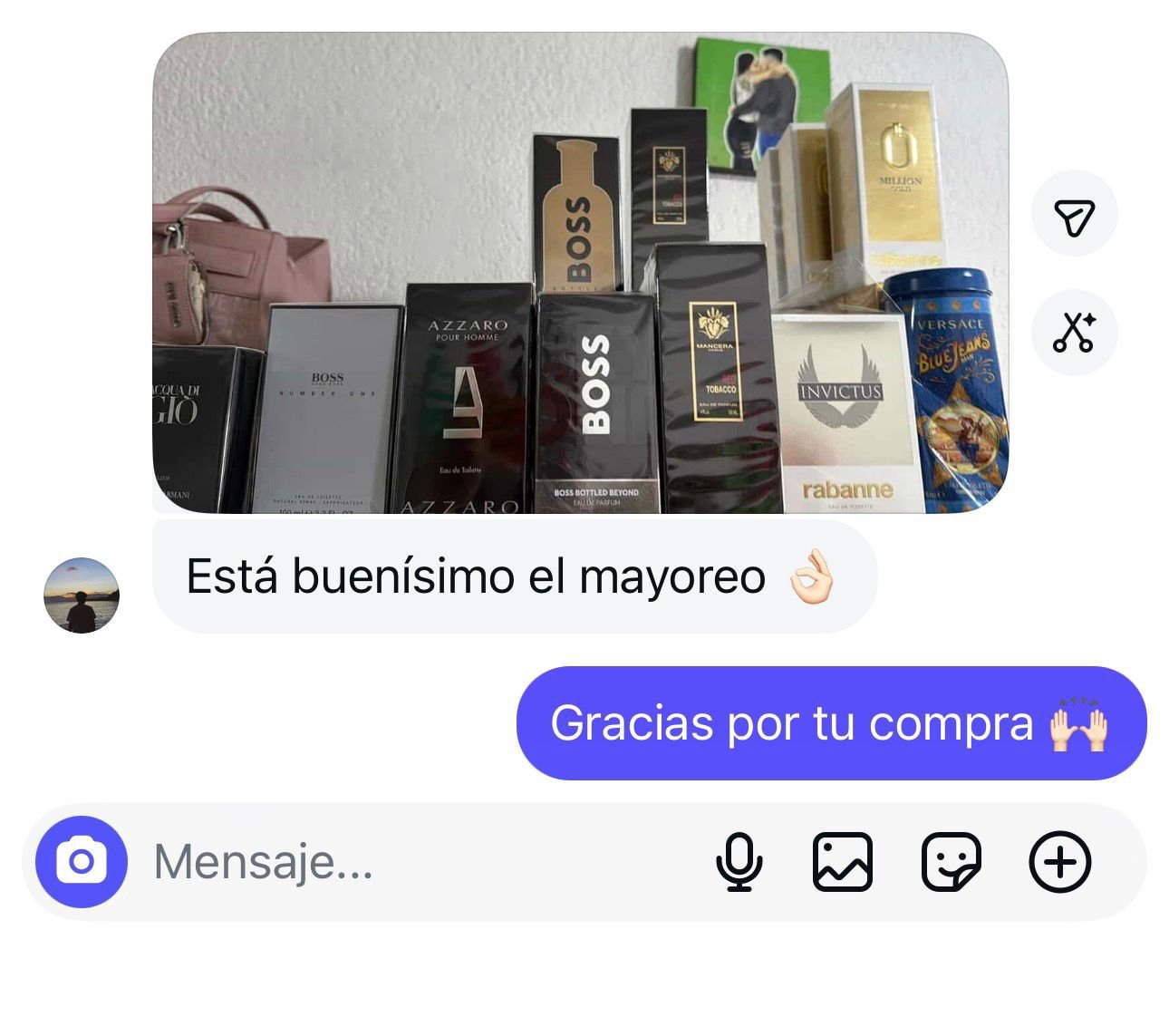Open the camera from the message bar
Viewport: 1169px width, 1036px height.
pyautogui.click(x=81, y=861)
